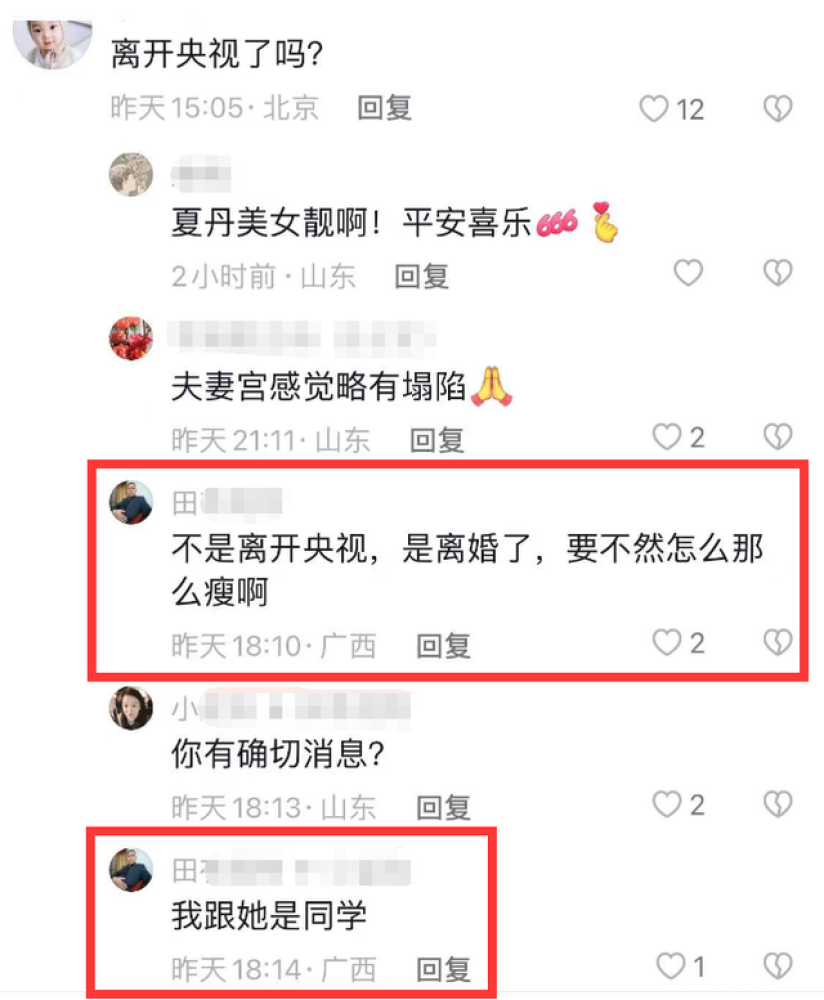
Task: Open avatar of the '夫妻宫感觉略有塌陷' commenter
Action: [131, 337]
